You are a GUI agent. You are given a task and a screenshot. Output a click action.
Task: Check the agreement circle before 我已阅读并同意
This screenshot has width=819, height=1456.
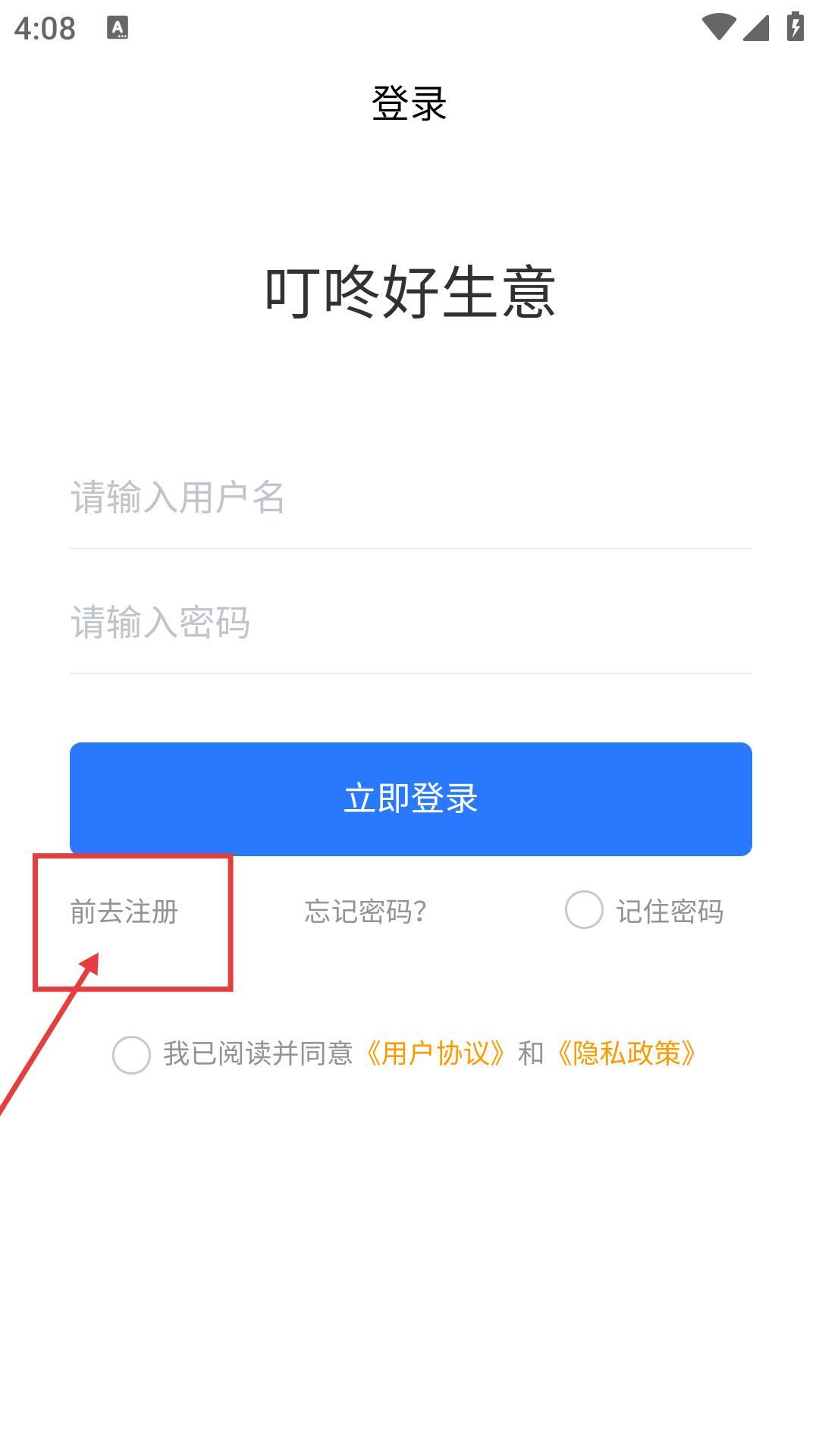[x=131, y=1055]
